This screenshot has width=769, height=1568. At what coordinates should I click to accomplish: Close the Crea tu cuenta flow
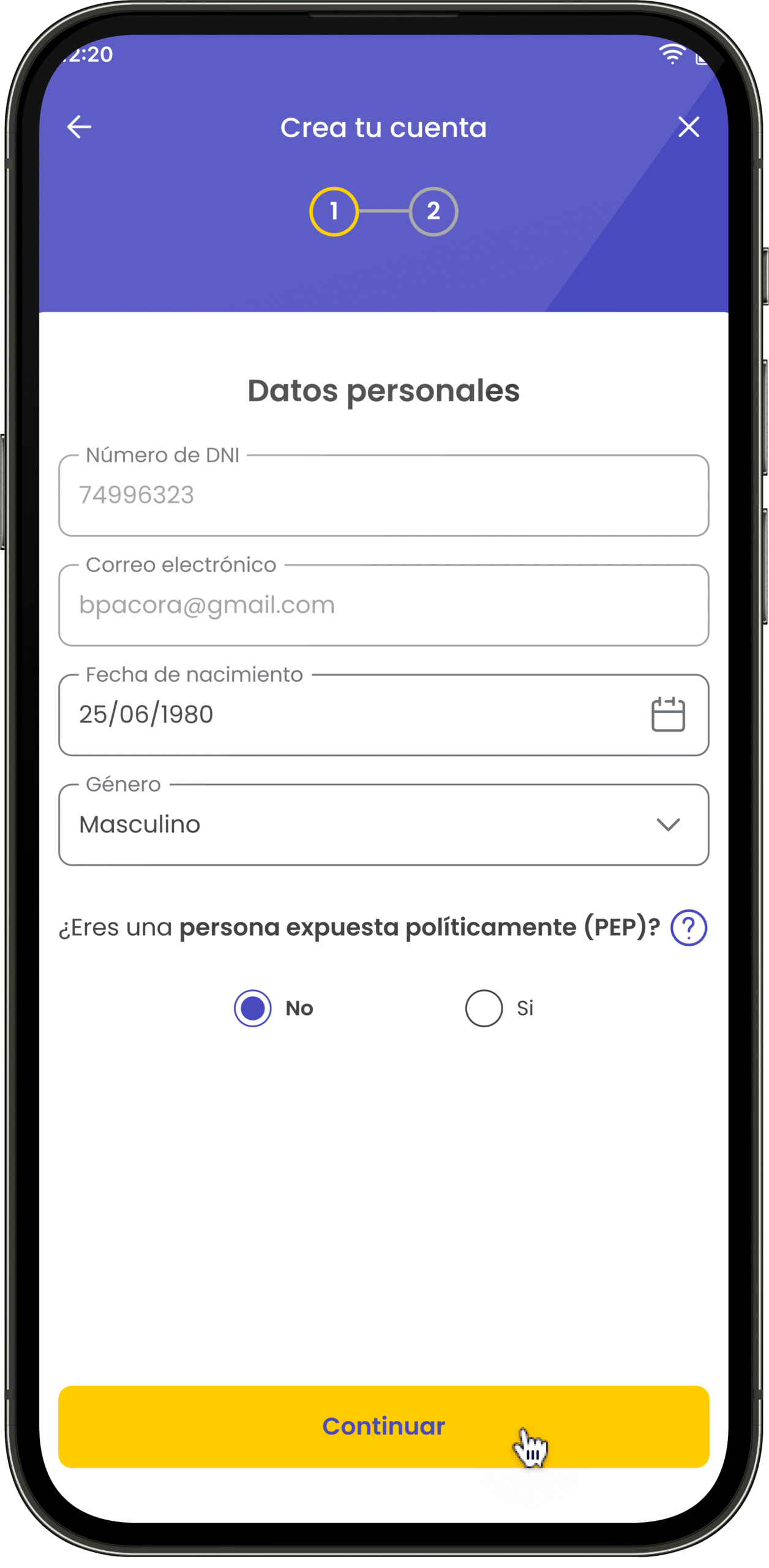[689, 127]
